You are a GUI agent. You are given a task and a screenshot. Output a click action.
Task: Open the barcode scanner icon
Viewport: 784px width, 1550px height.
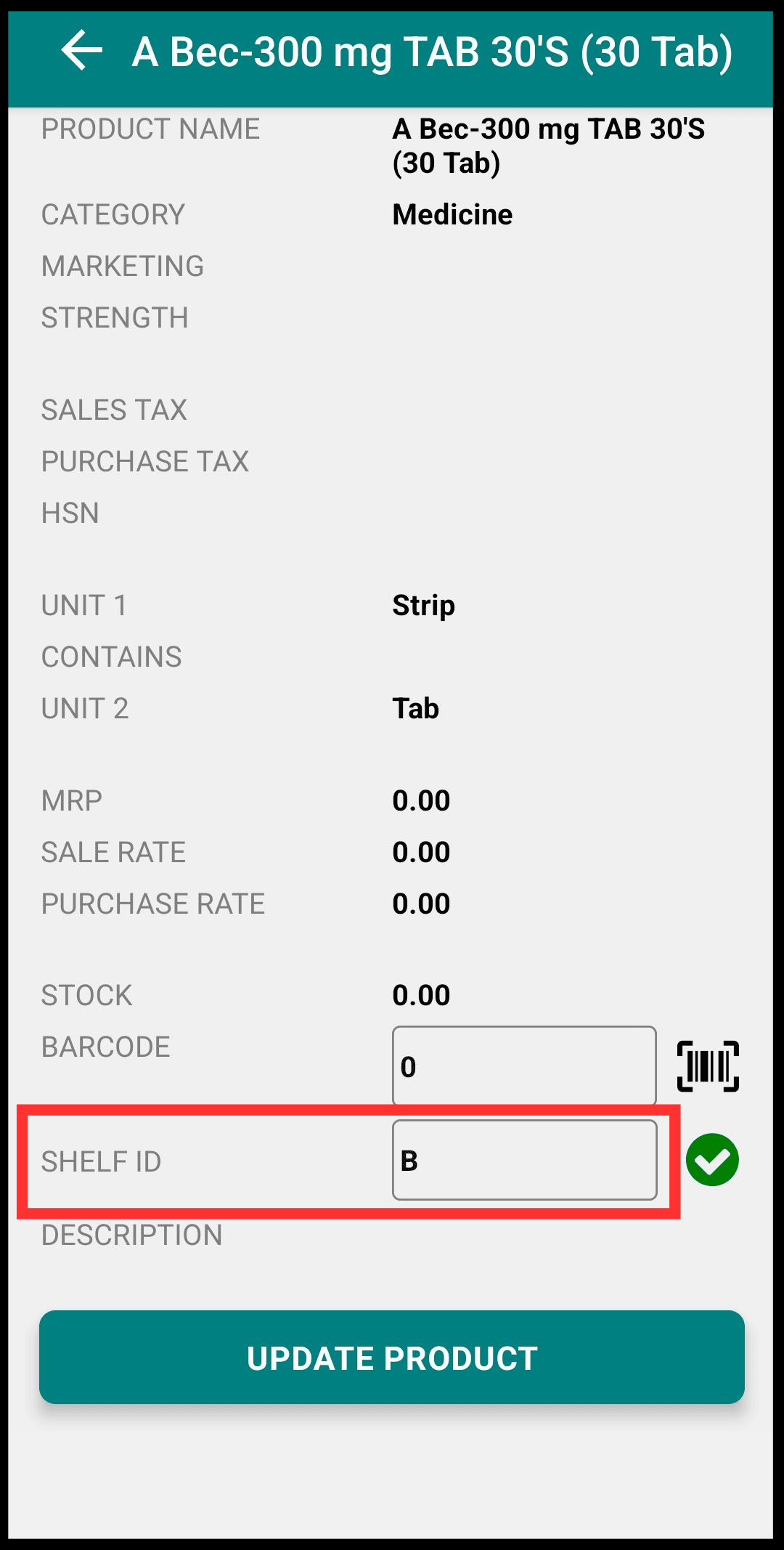(x=708, y=1066)
